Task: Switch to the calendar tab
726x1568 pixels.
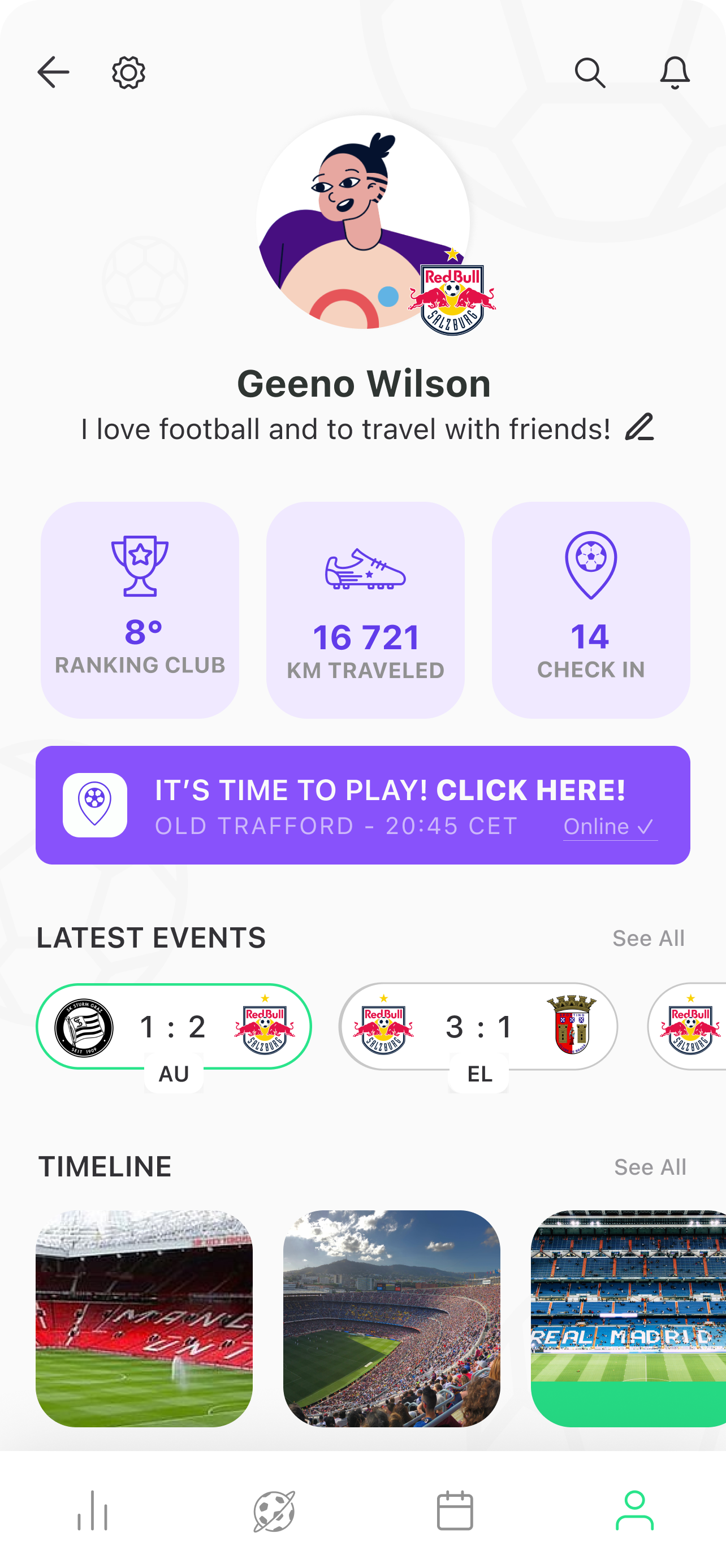Action: 455,1510
